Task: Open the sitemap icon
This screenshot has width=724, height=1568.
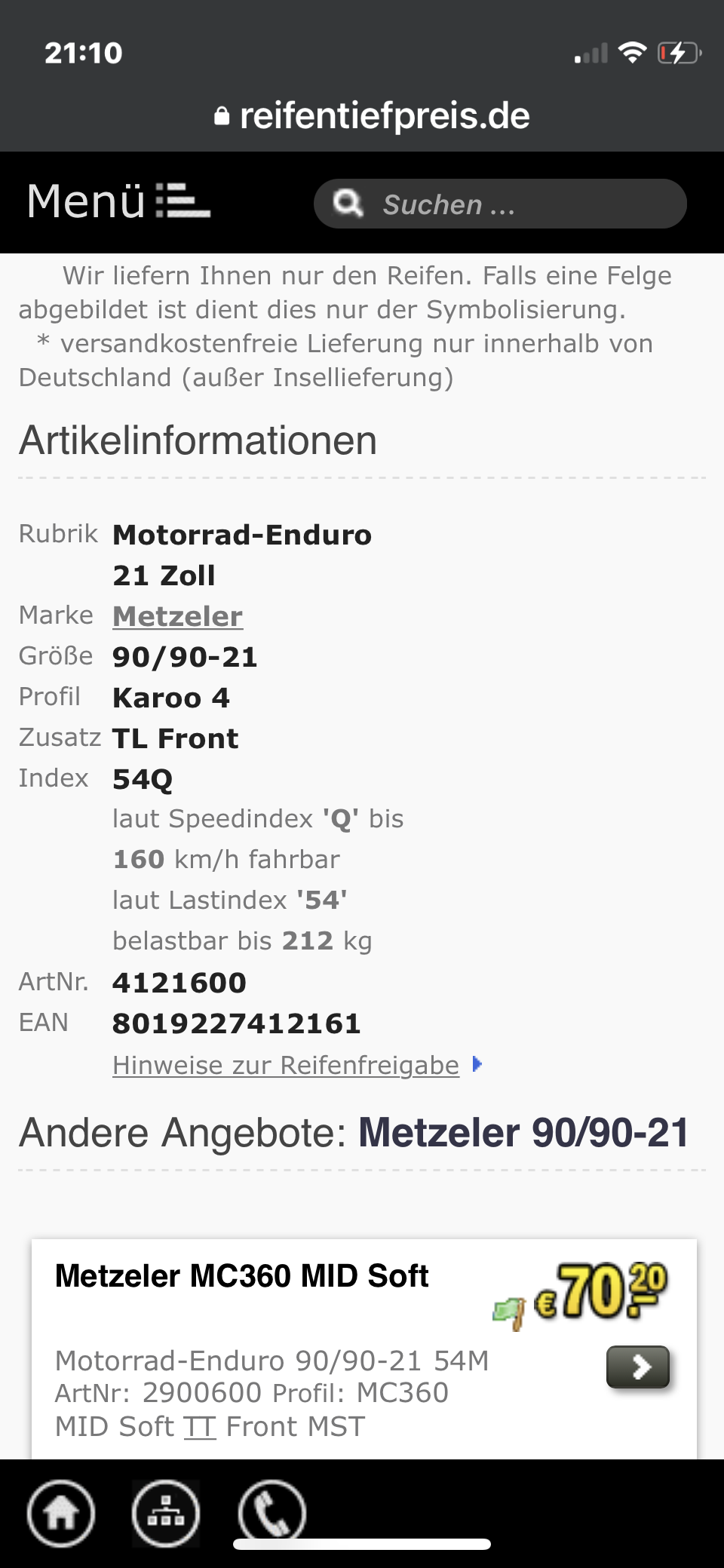Action: pos(166,1513)
